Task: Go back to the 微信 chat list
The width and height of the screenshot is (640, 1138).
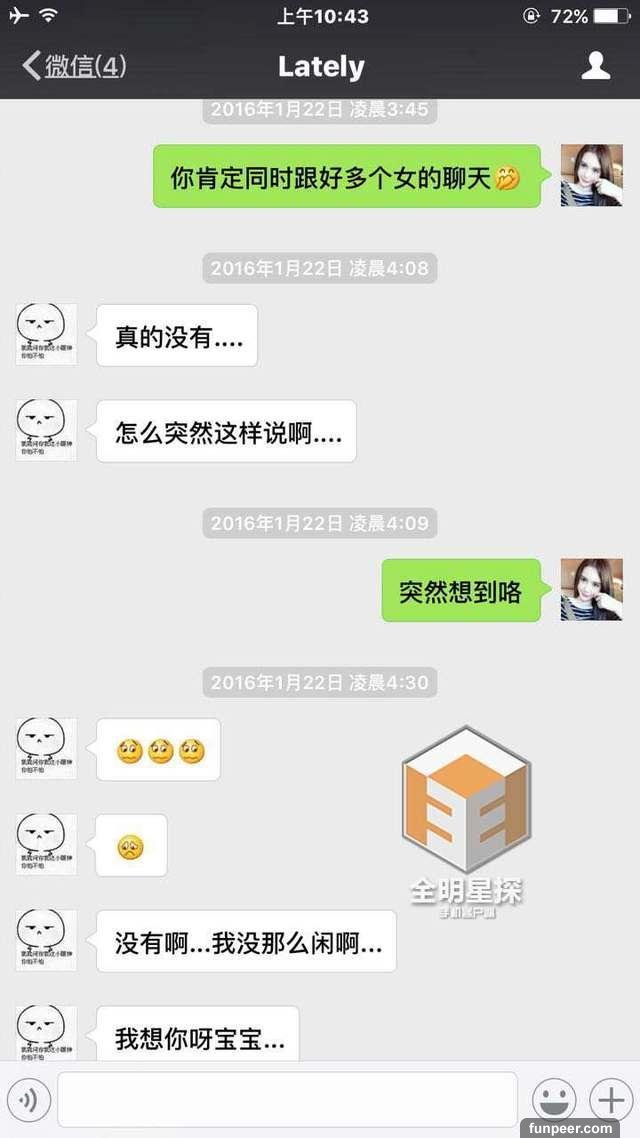Action: click(74, 67)
